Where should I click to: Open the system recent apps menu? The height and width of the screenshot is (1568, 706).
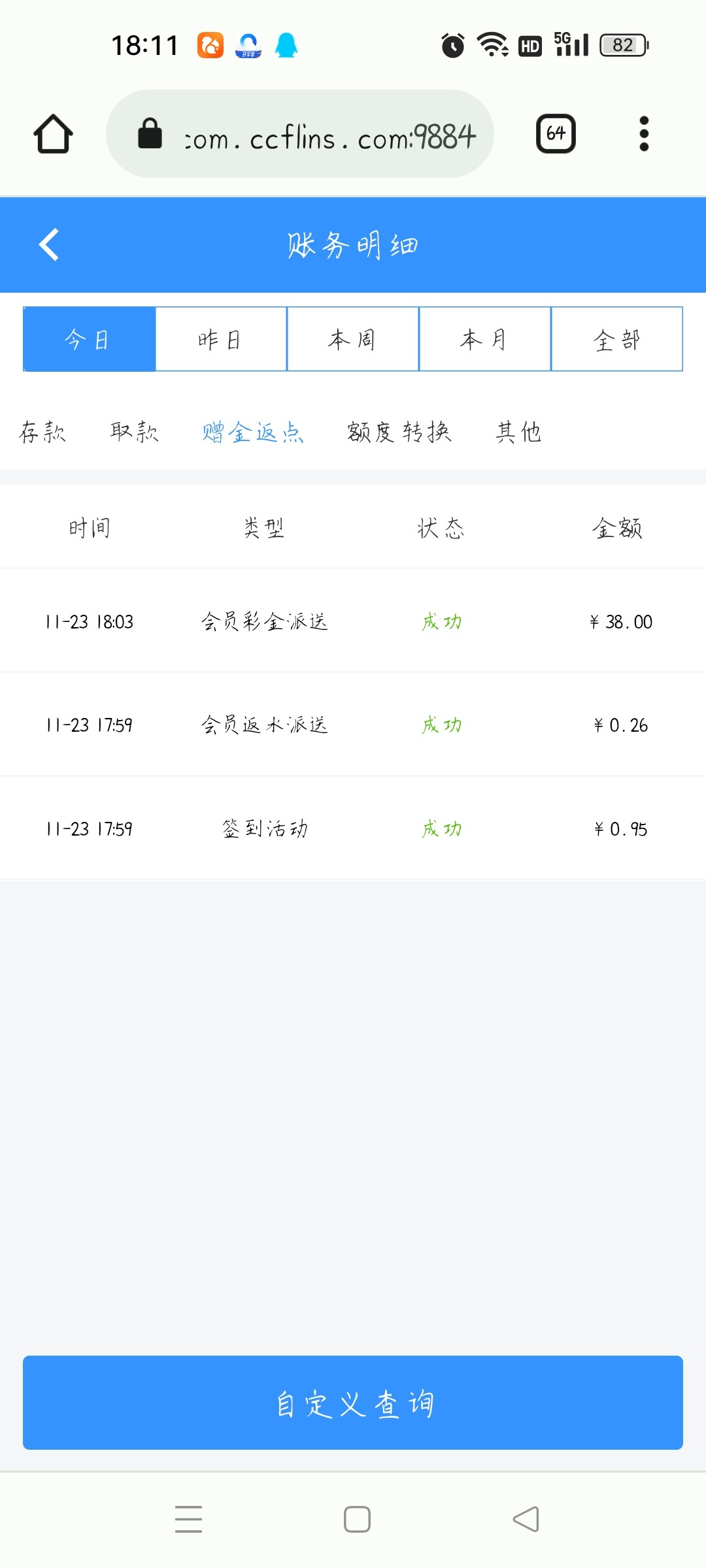coord(188,1519)
